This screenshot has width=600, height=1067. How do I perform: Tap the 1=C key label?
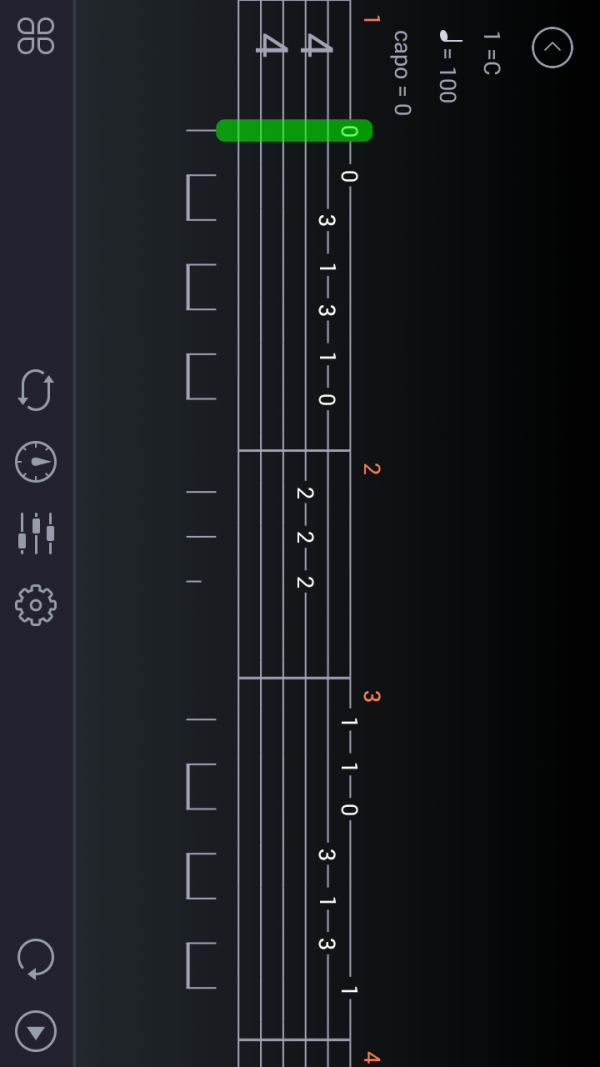[x=491, y=52]
